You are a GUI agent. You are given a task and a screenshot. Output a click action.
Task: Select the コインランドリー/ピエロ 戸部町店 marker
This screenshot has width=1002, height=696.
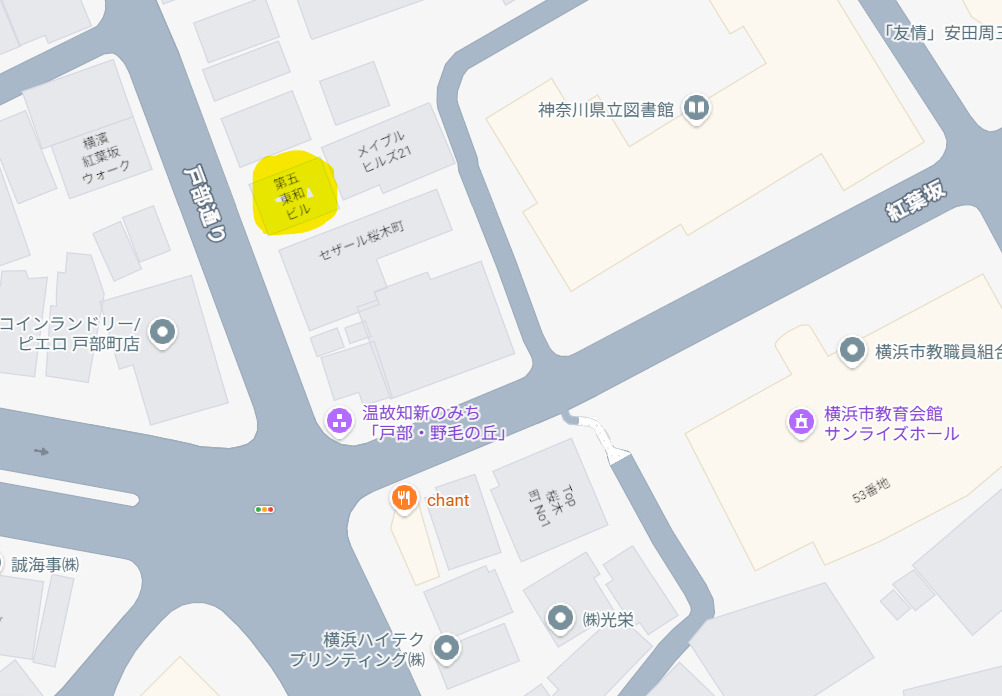tap(163, 332)
